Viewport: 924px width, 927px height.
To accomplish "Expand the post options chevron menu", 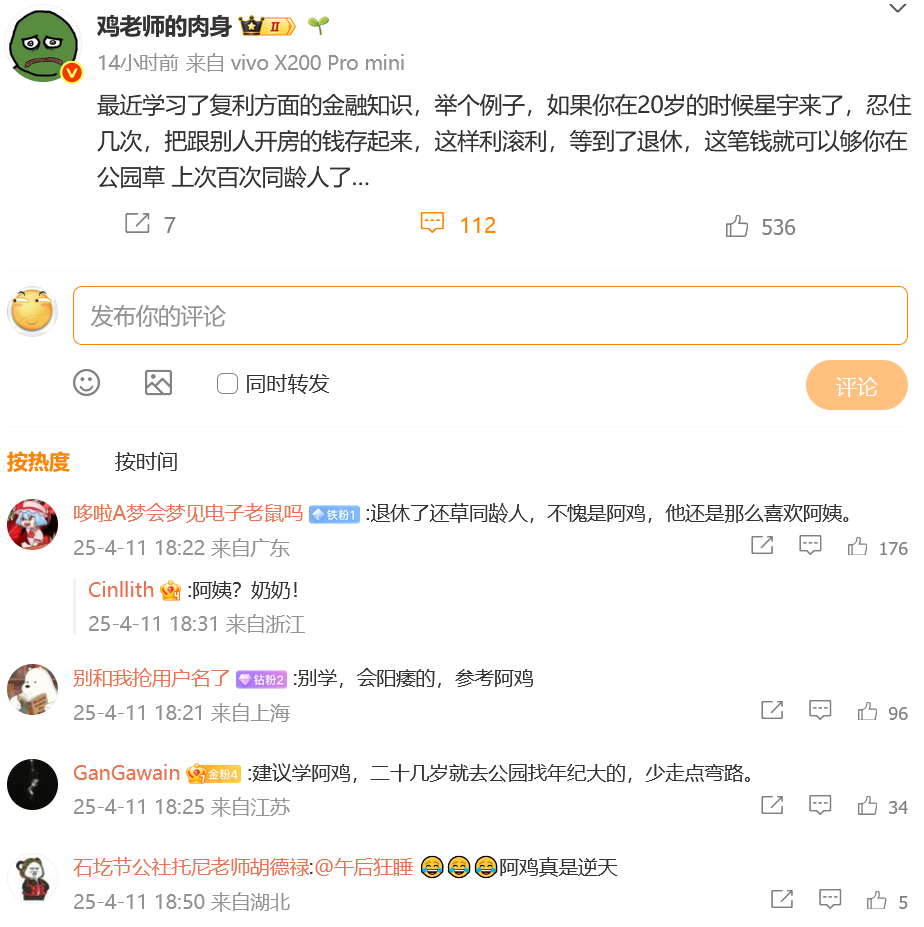I will [897, 8].
